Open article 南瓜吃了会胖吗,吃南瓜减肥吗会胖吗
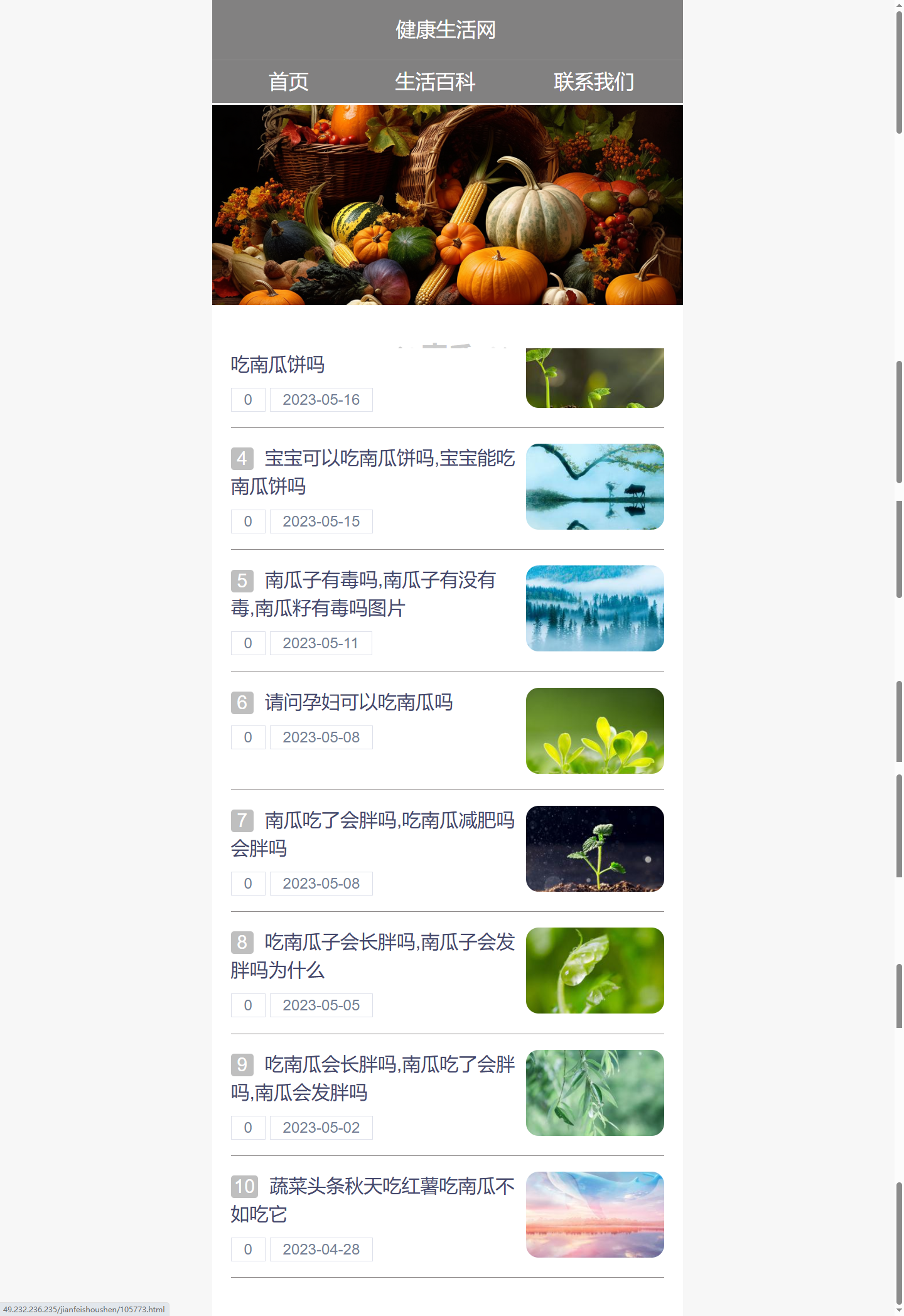Screen dimensions: 904x1316 [373, 834]
